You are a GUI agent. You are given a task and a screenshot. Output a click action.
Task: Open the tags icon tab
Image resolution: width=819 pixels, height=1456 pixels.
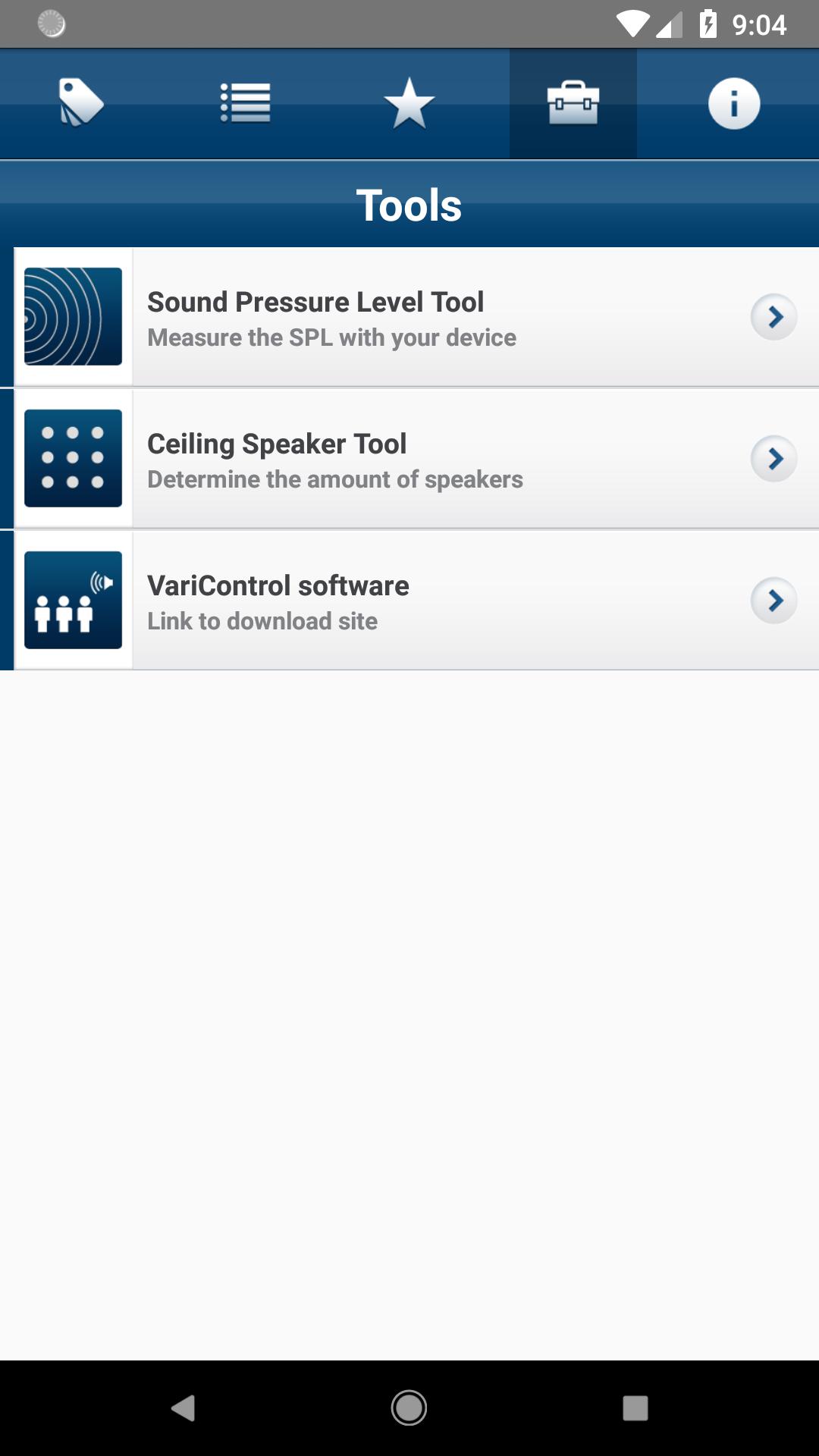[81, 104]
